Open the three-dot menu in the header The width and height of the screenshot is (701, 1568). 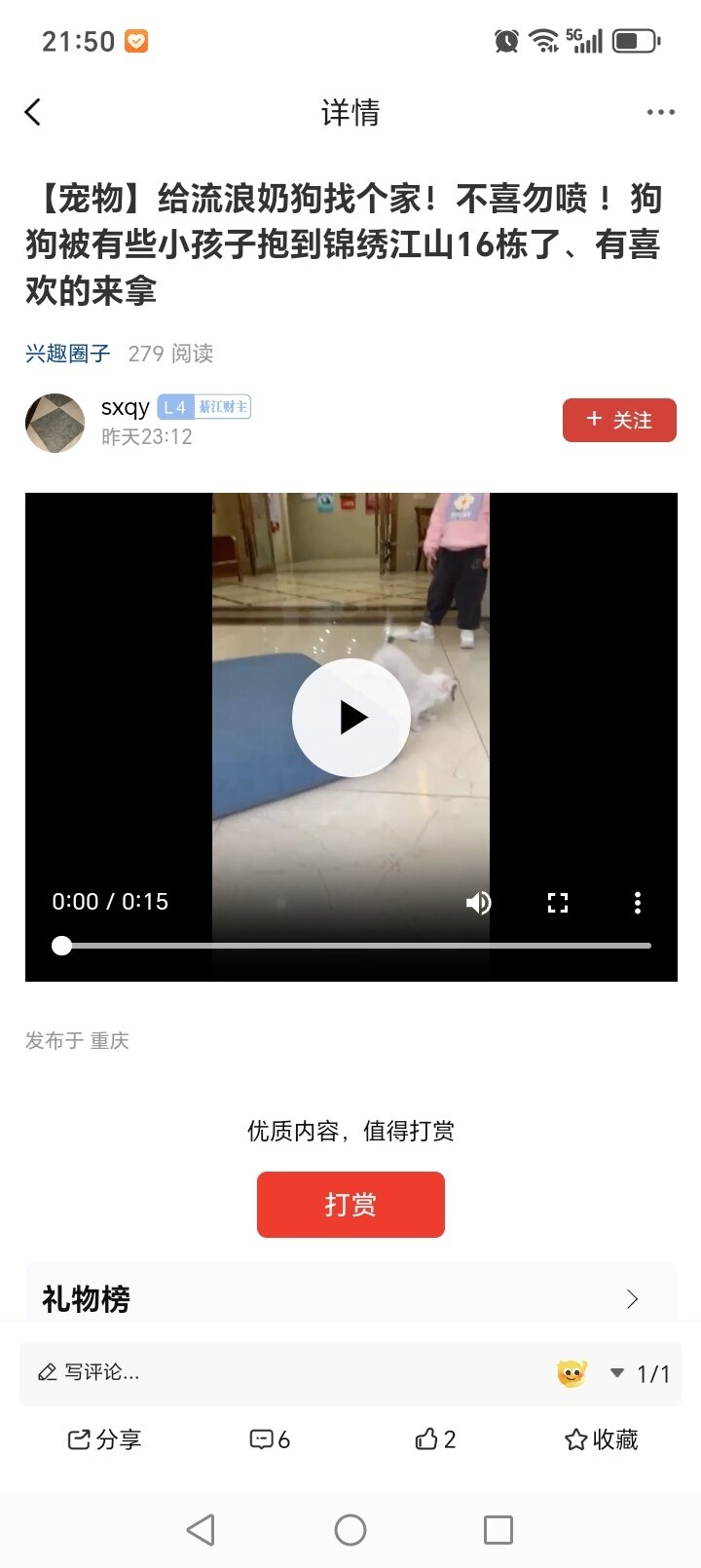tap(660, 112)
